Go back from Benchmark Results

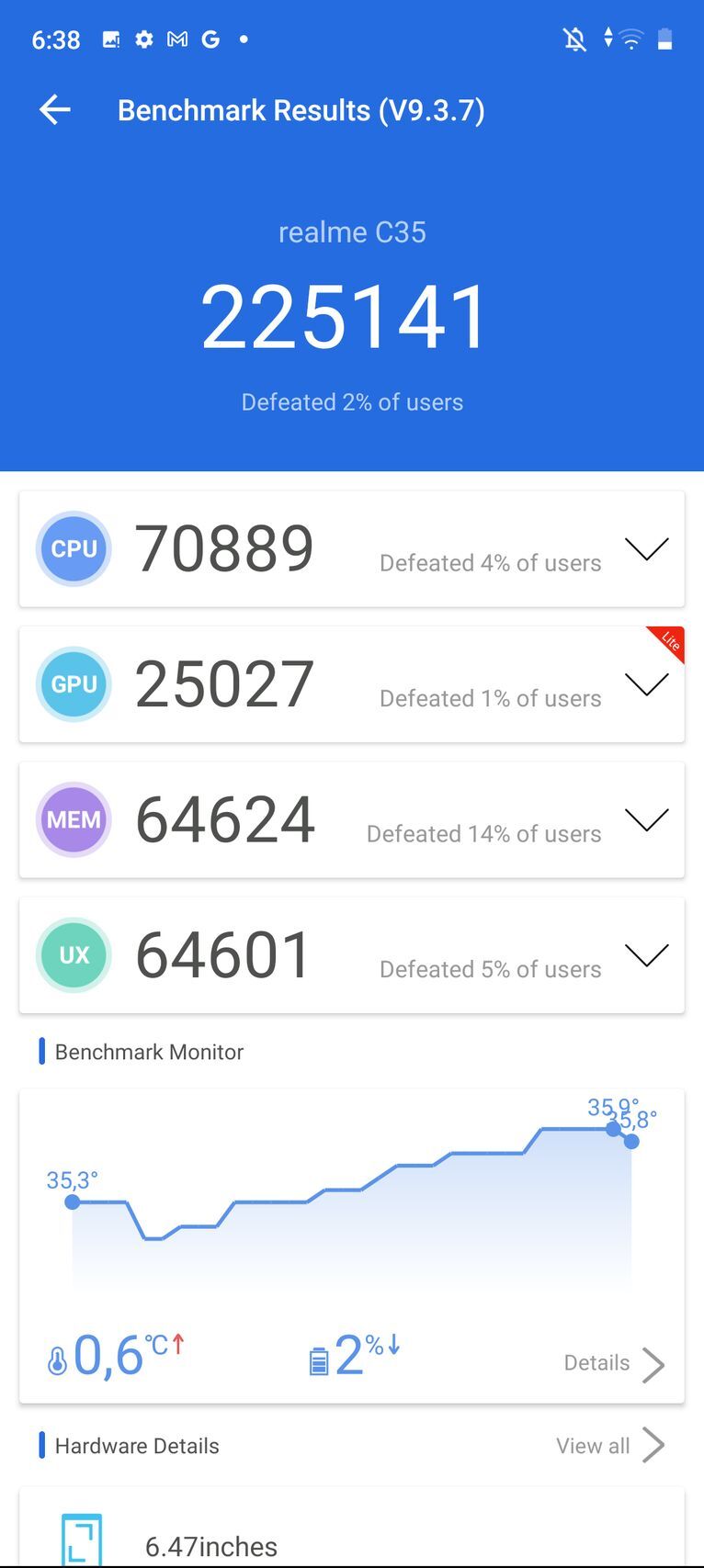pos(55,110)
